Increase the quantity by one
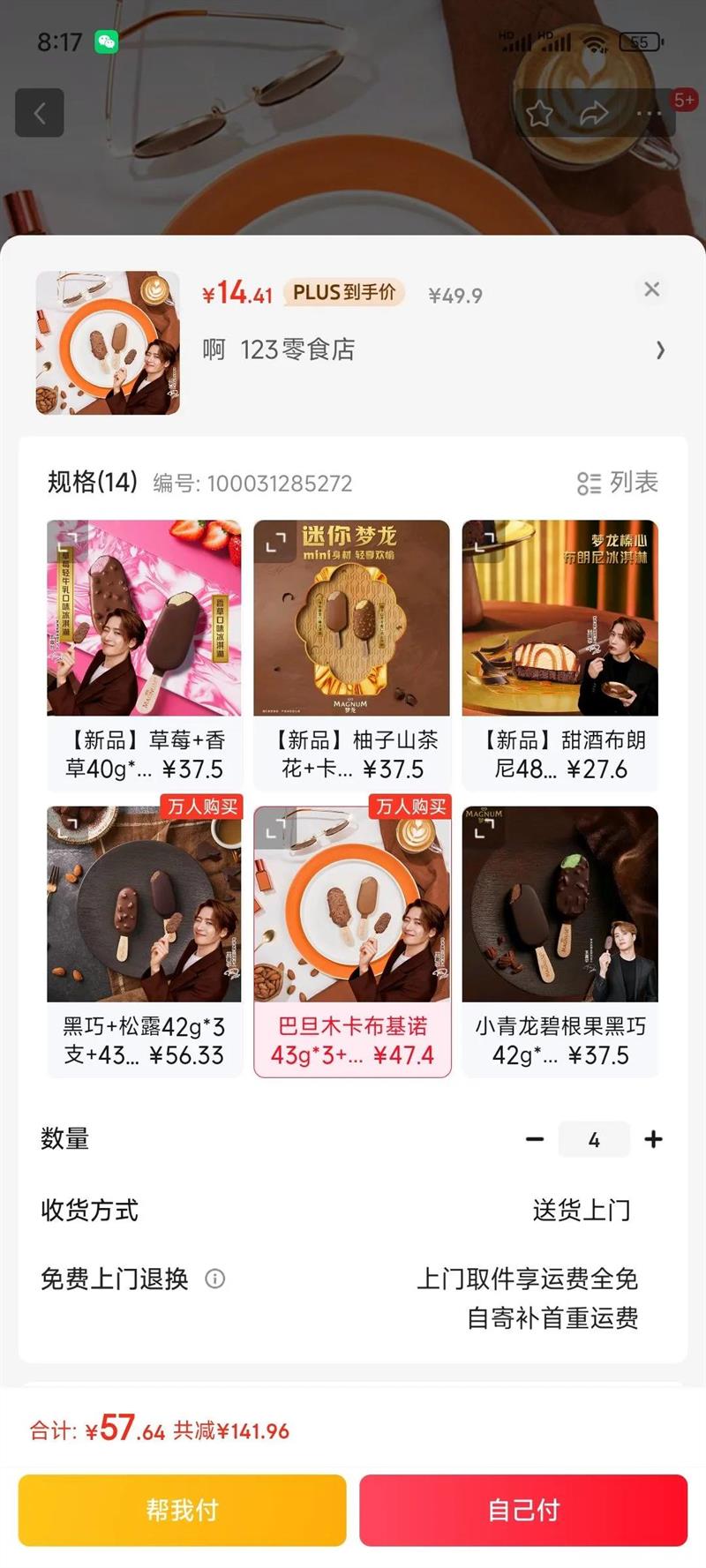 (653, 1139)
